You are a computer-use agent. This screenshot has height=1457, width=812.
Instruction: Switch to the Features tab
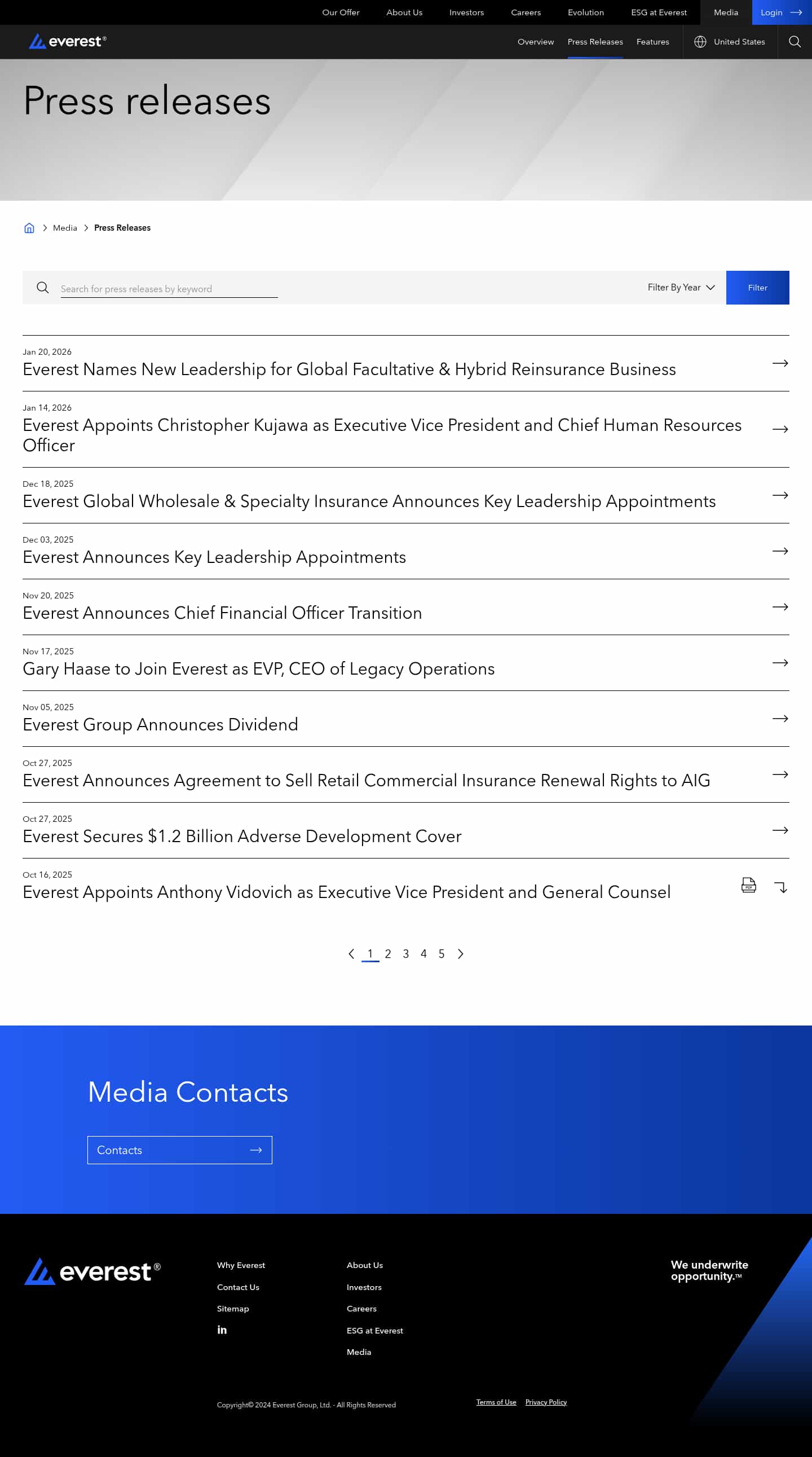[x=652, y=42]
